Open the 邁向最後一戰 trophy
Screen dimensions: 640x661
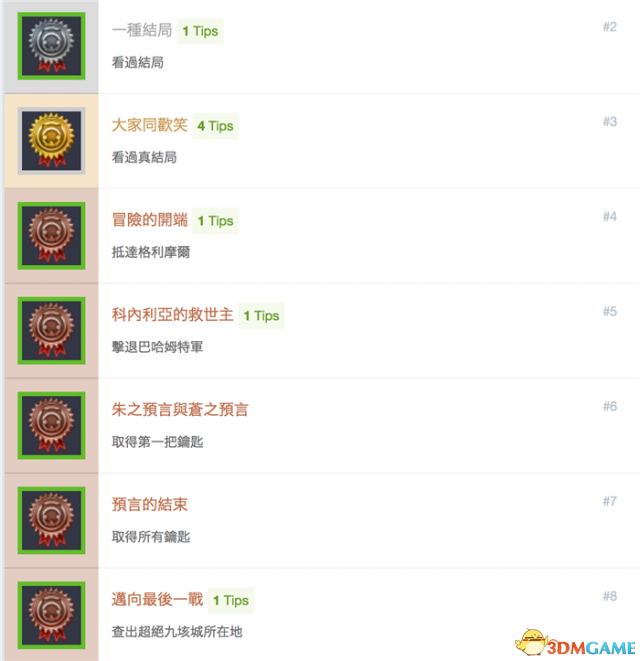157,600
